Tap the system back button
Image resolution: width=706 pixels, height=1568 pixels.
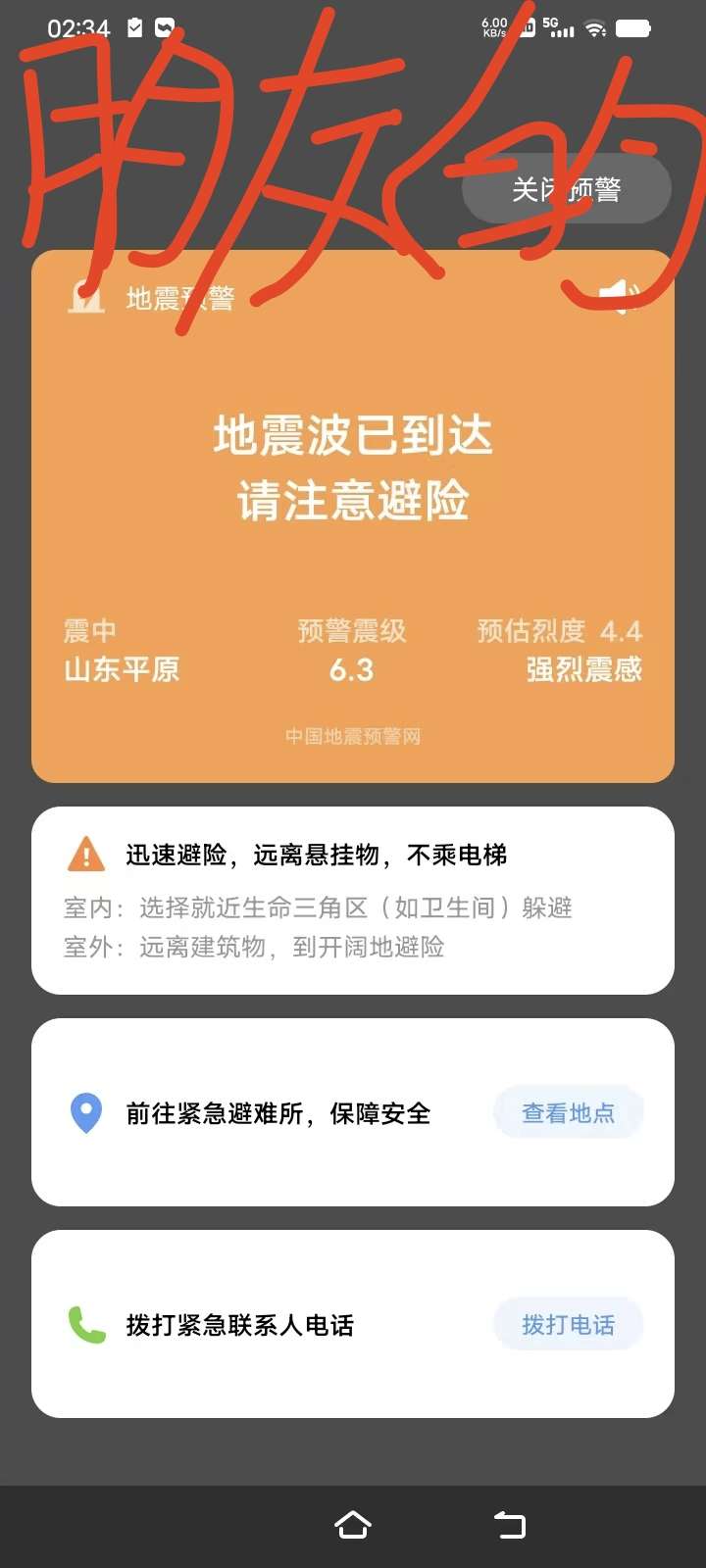pyautogui.click(x=510, y=1525)
